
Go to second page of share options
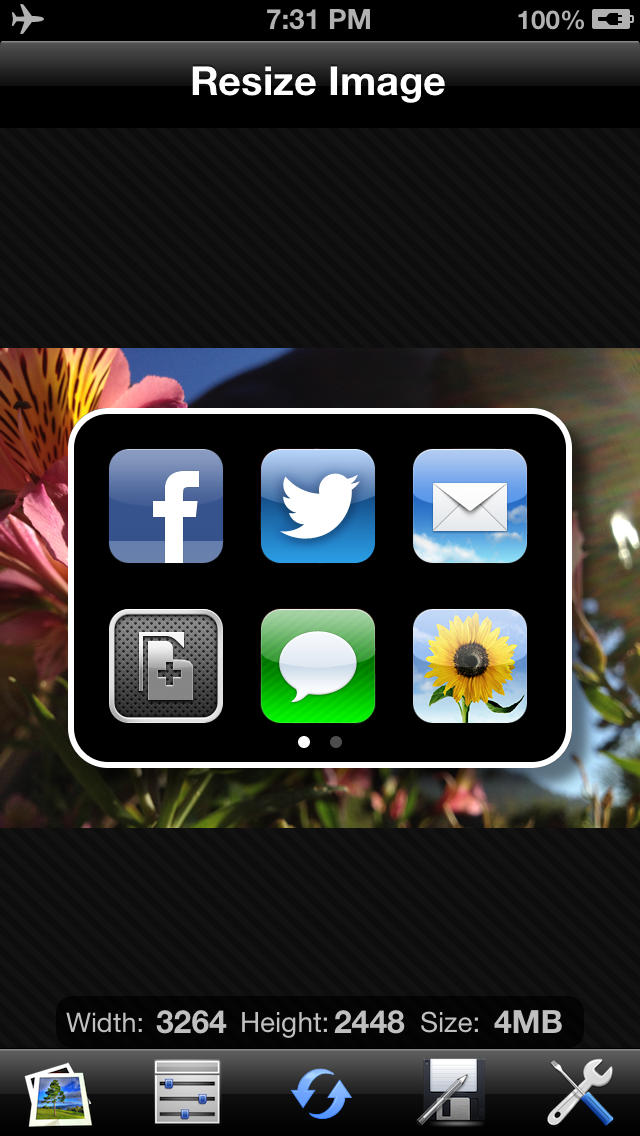click(336, 742)
